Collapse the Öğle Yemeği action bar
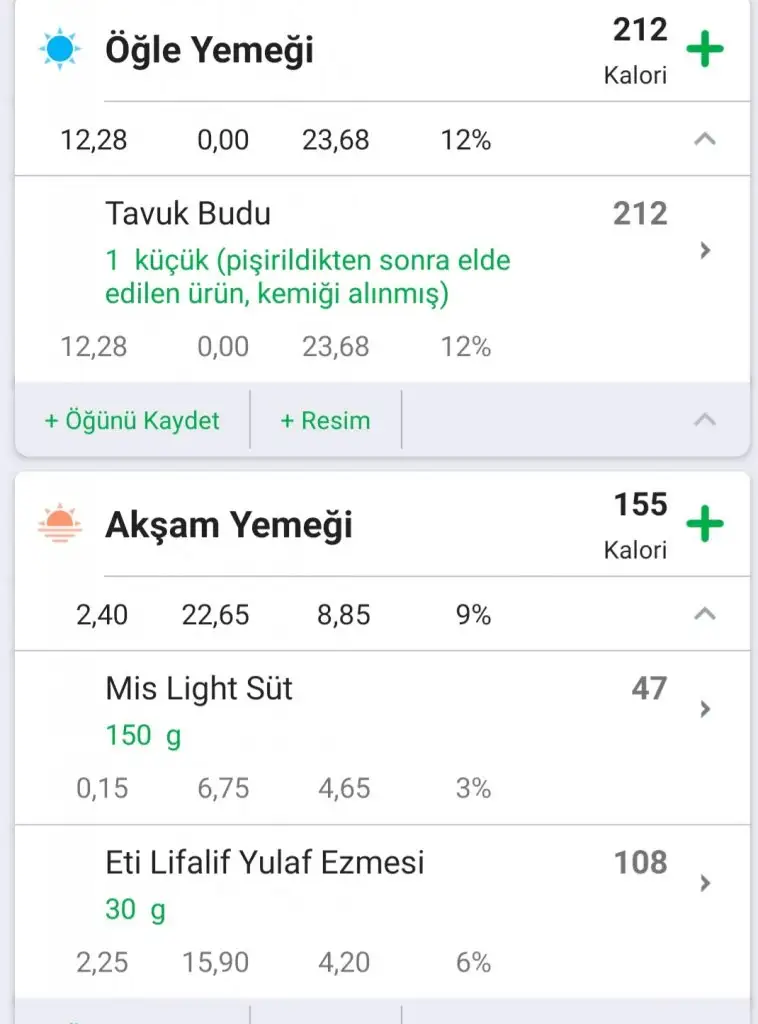 coord(705,421)
